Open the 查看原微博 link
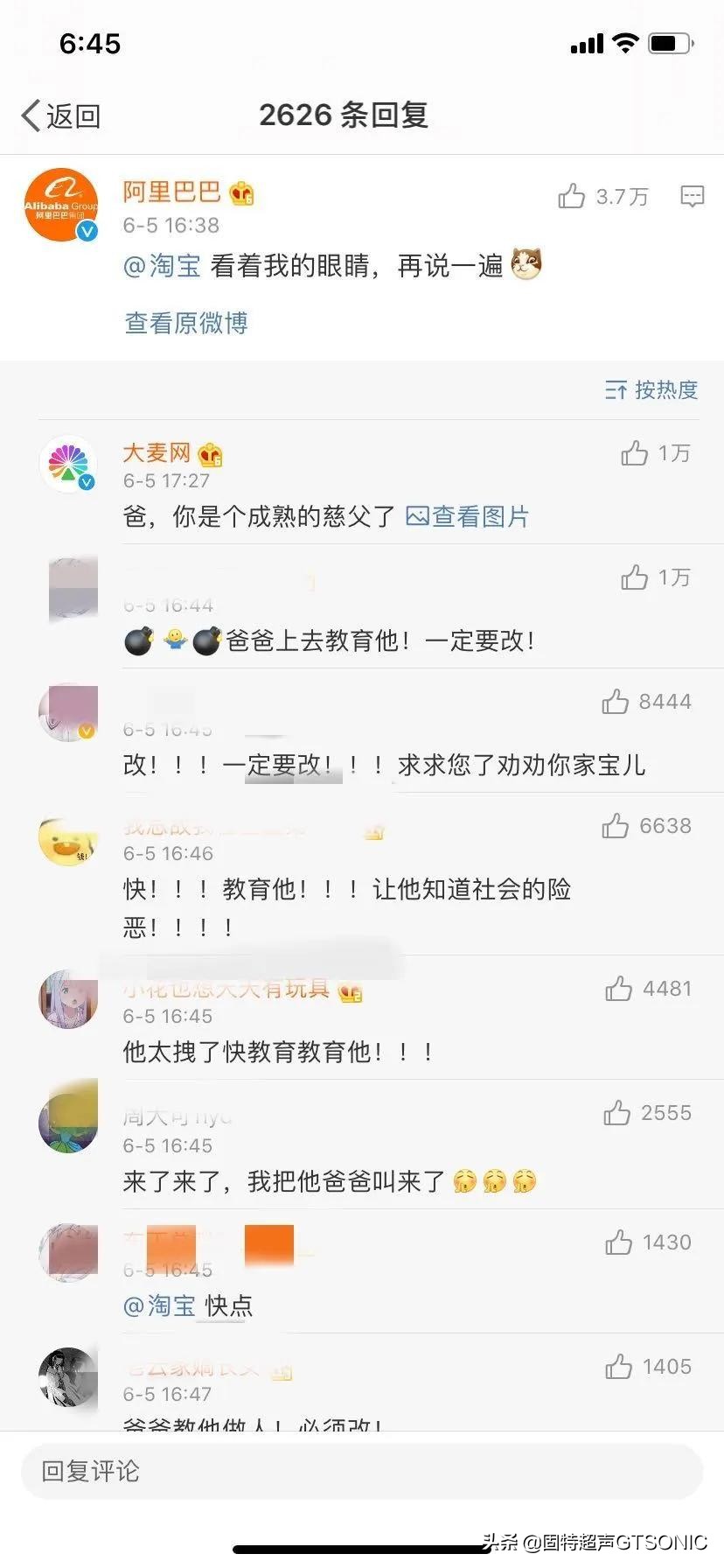 (x=184, y=323)
